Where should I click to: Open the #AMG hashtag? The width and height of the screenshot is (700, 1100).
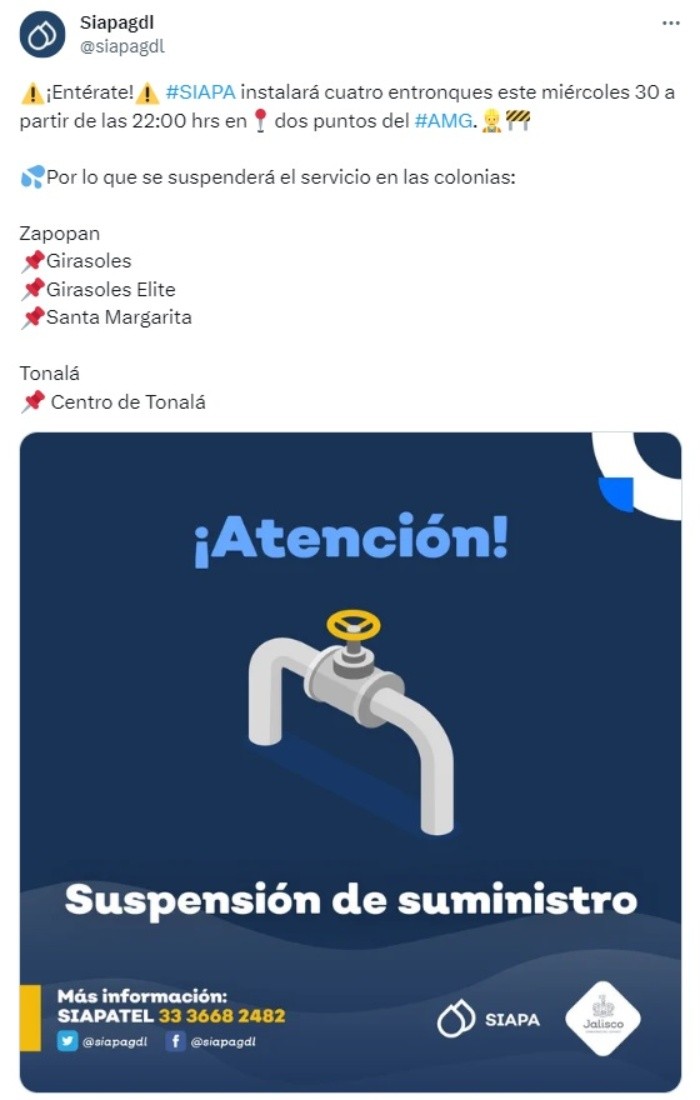click(442, 121)
